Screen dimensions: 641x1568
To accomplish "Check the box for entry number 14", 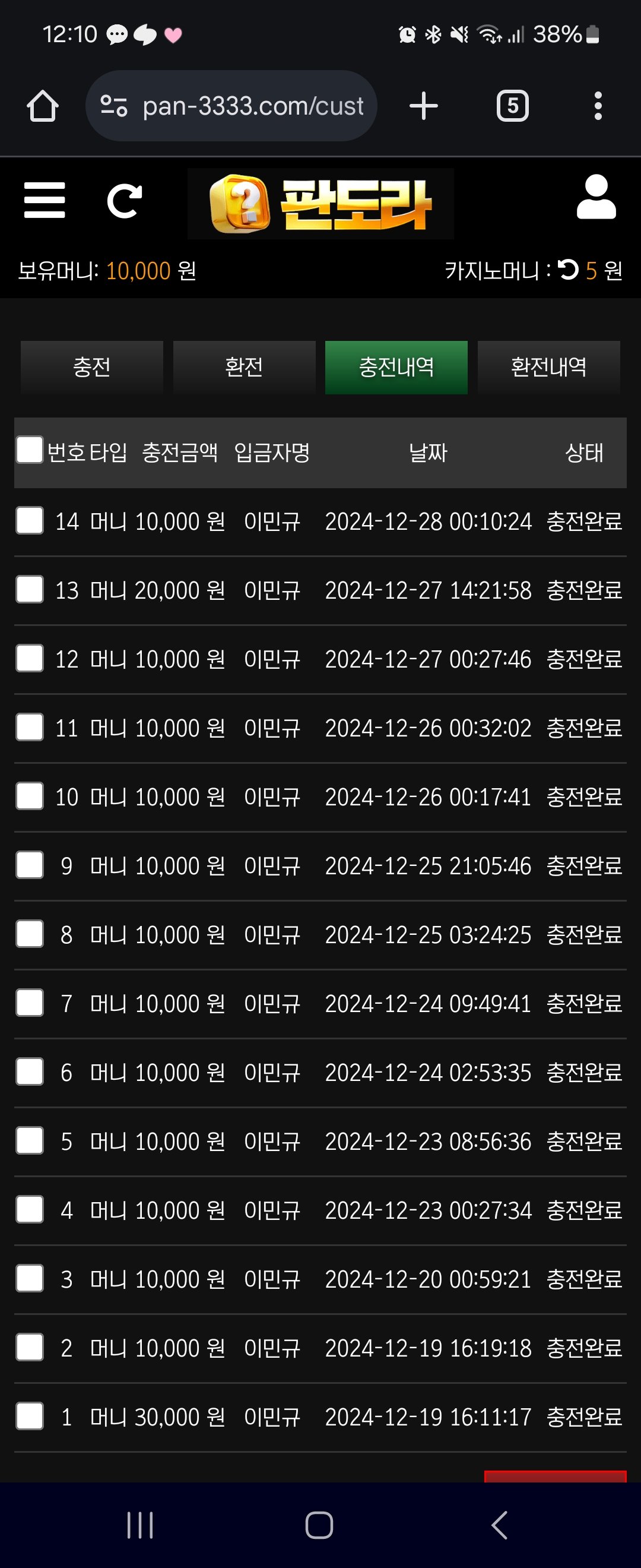I will [30, 520].
